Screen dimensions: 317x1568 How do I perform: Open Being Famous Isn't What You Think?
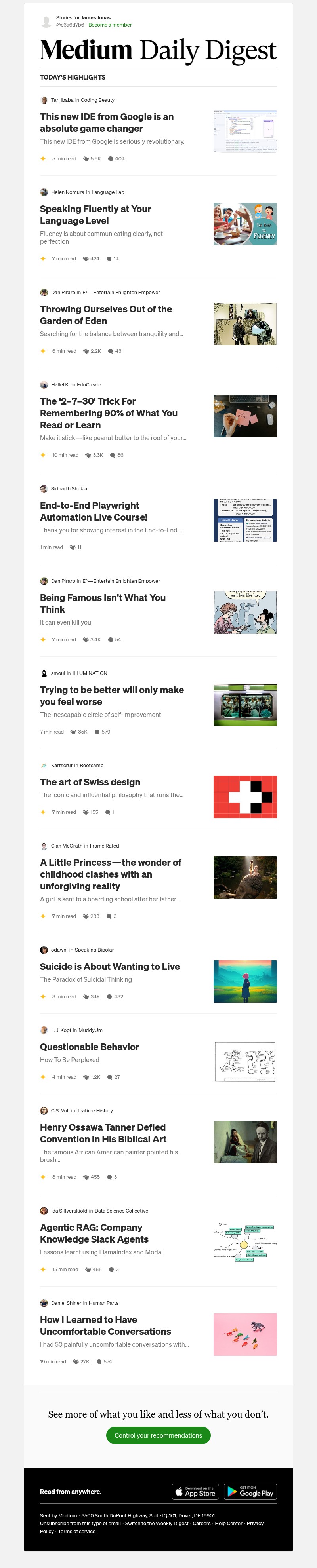[102, 603]
